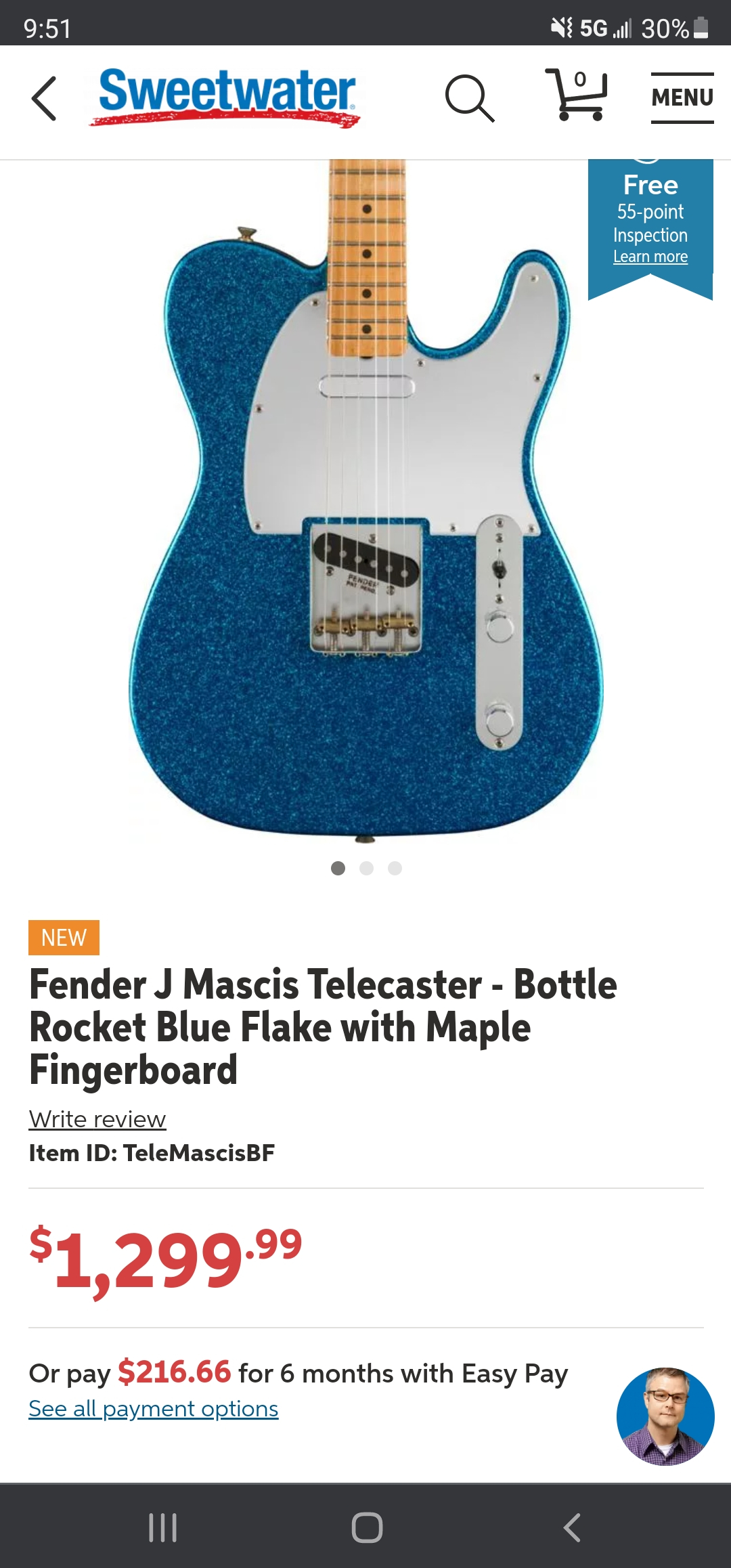Image resolution: width=731 pixels, height=1568 pixels.
Task: Go back using the header arrow
Action: pos(44,99)
